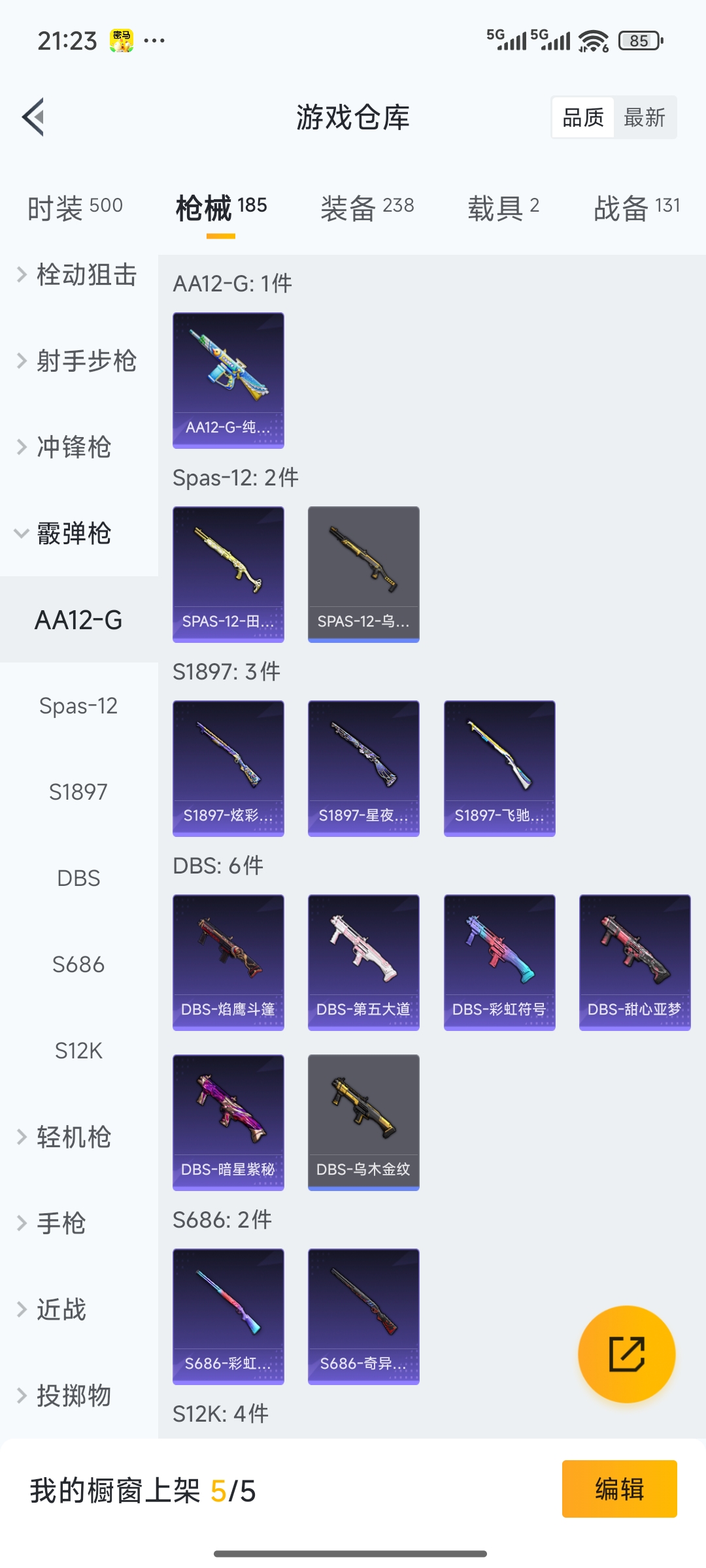Select the S12K subcategory
Viewport: 706px width, 1568px height.
78,1051
